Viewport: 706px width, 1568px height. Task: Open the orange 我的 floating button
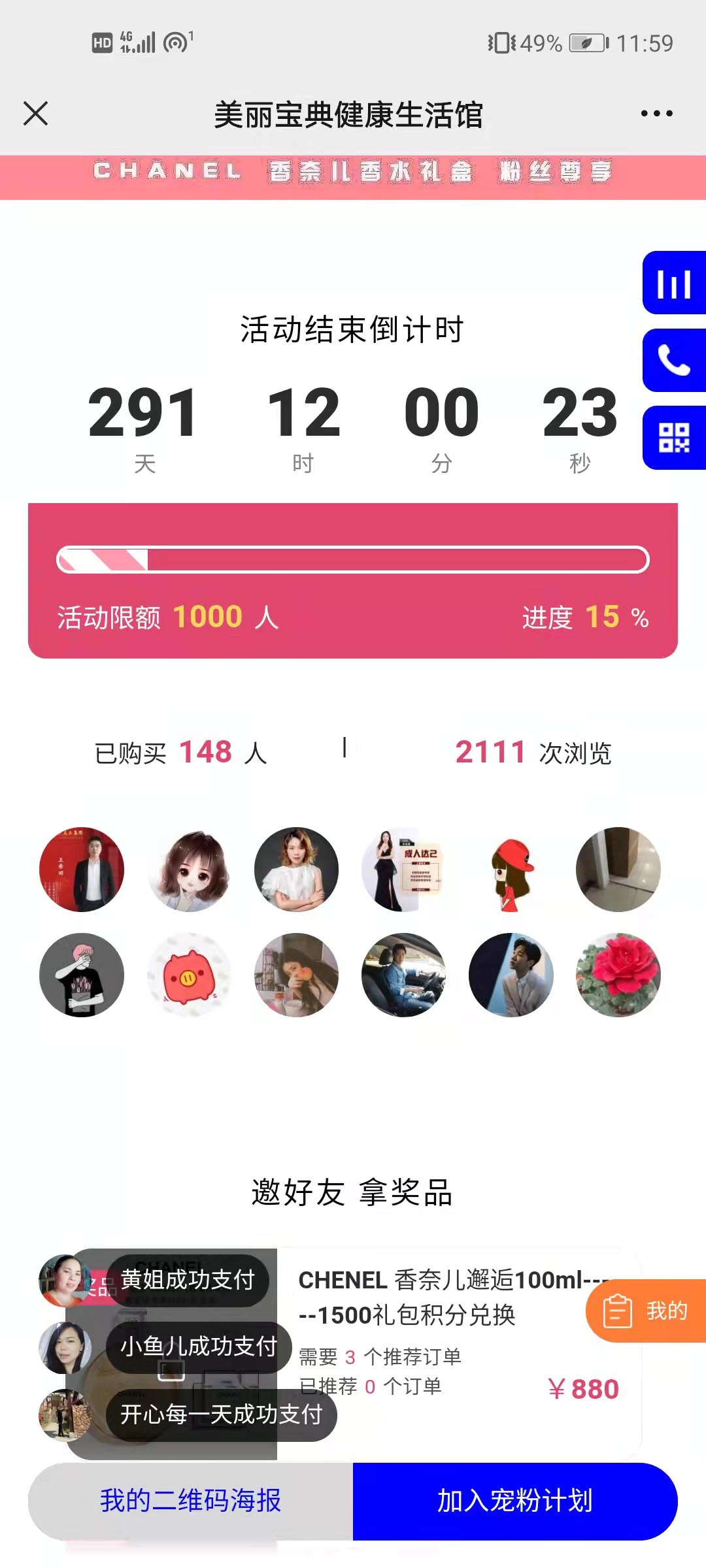click(x=646, y=1311)
